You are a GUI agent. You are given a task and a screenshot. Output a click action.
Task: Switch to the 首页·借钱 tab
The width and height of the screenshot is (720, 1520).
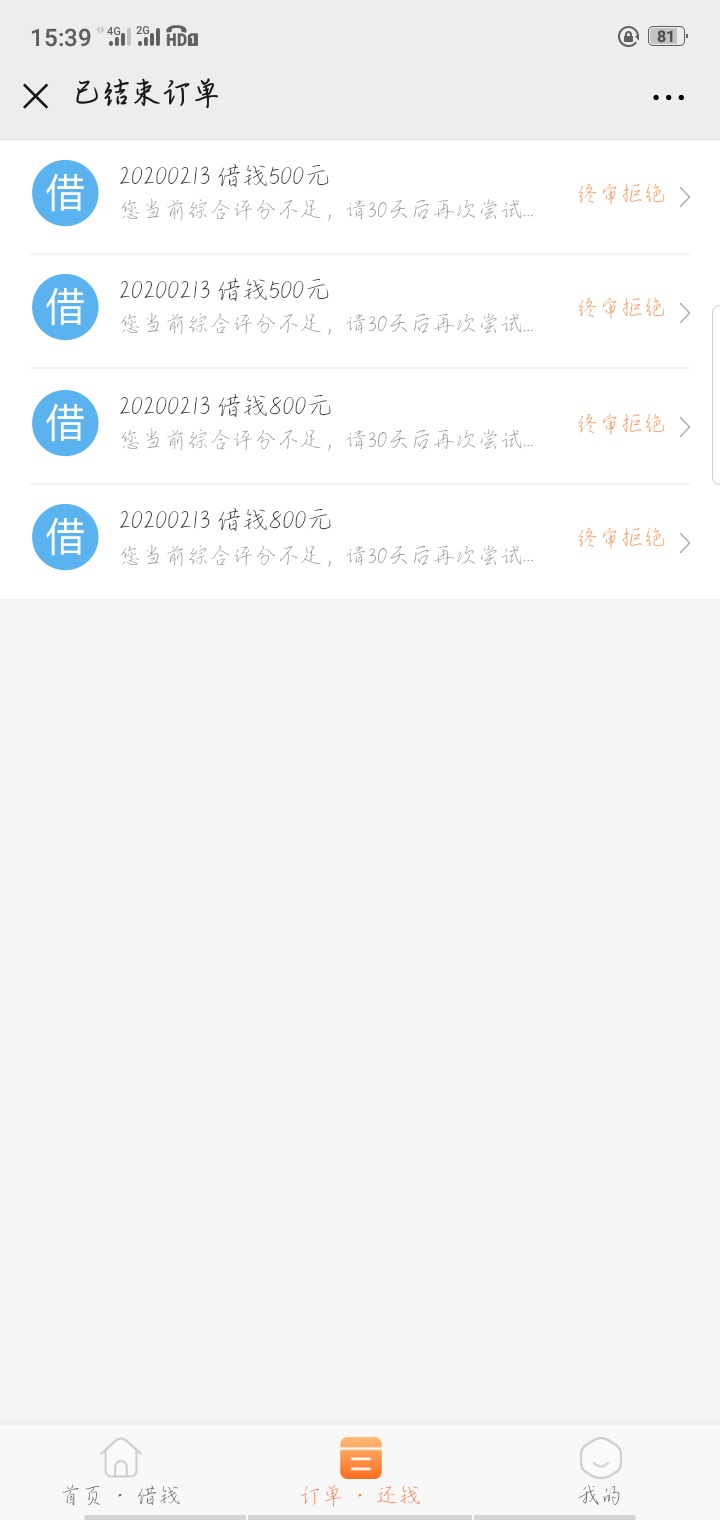tap(120, 1471)
